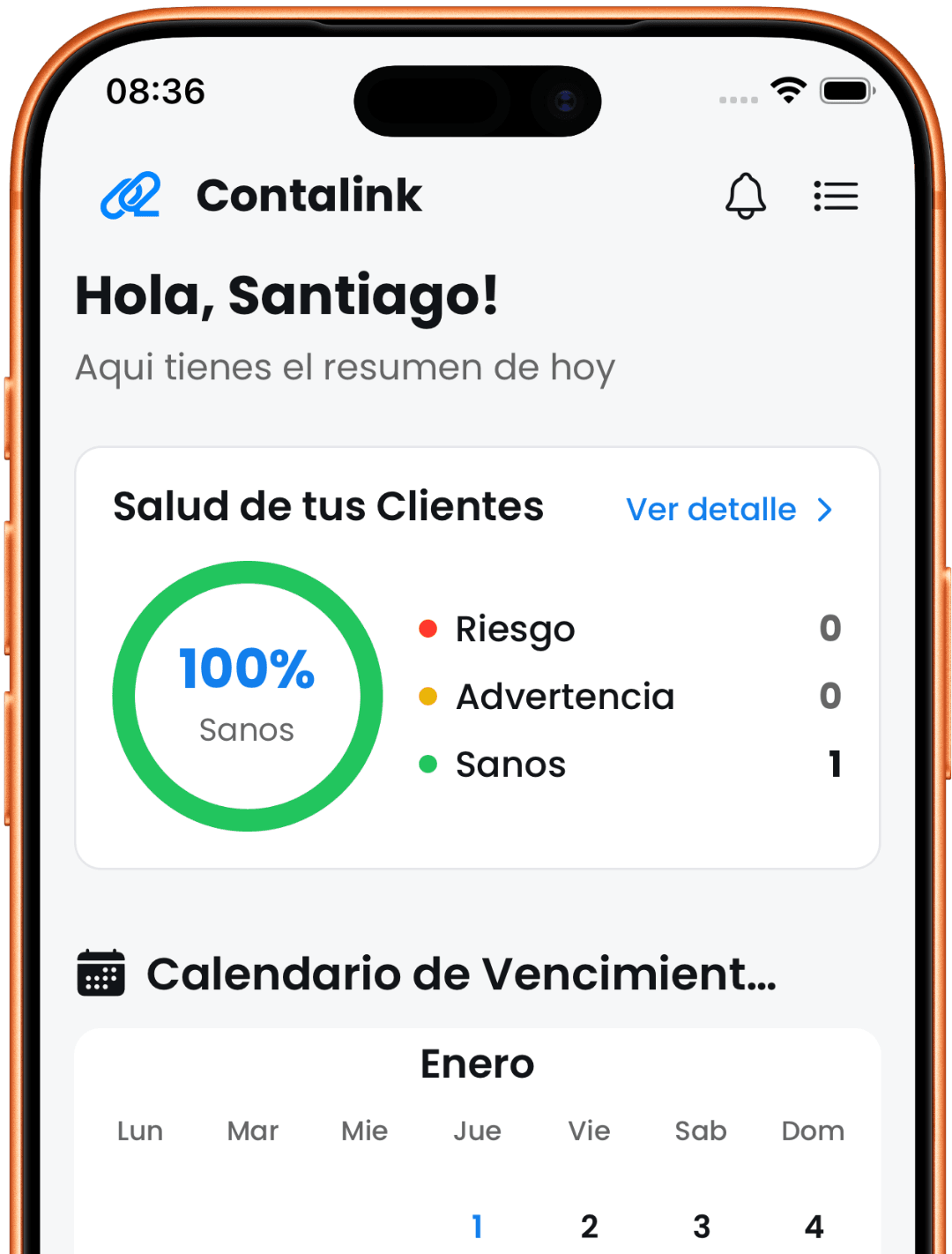The image size is (952, 1254).
Task: Click the Salud de tus Clientes heading
Action: (328, 506)
